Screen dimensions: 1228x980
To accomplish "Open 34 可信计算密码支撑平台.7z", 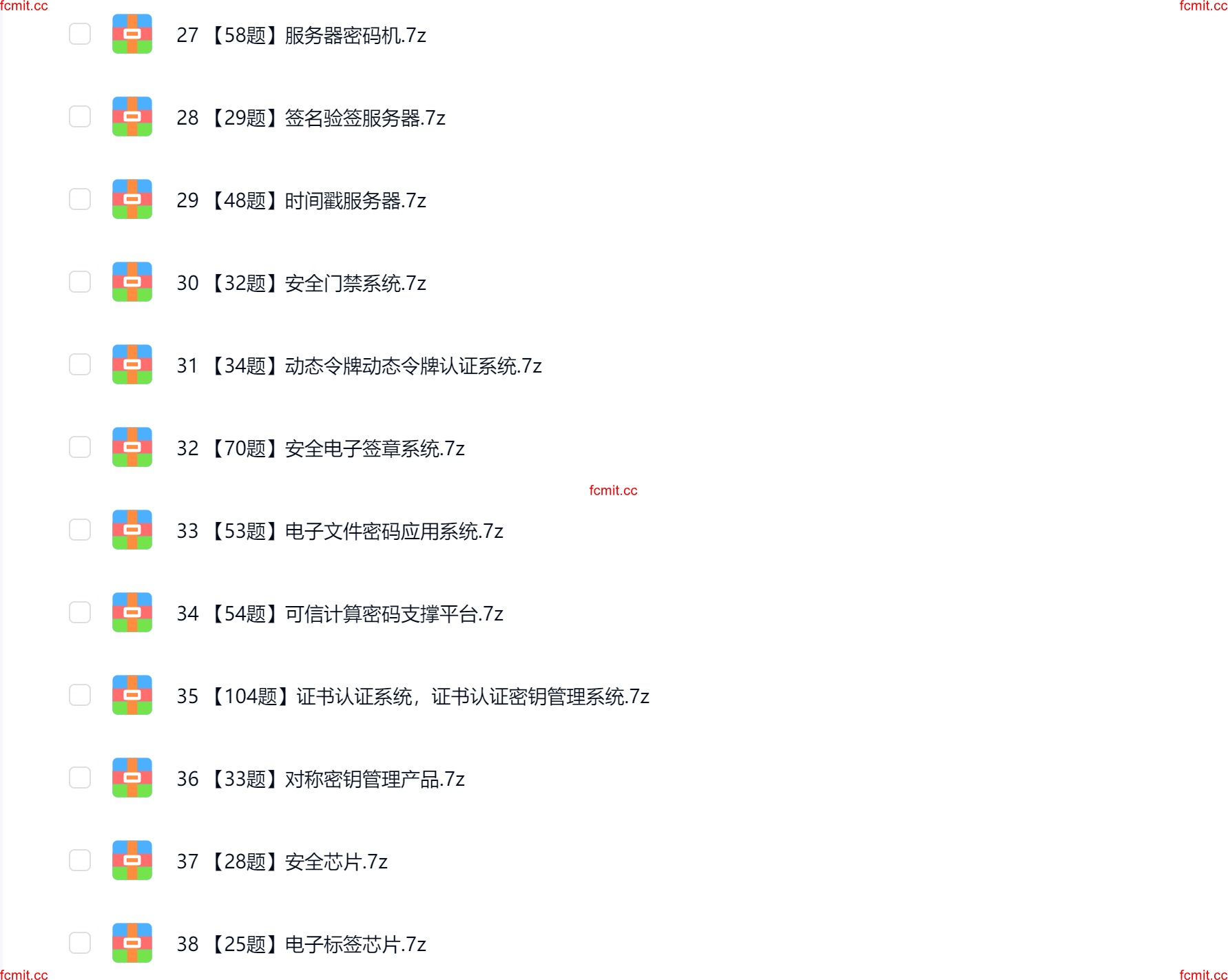I will 340,614.
